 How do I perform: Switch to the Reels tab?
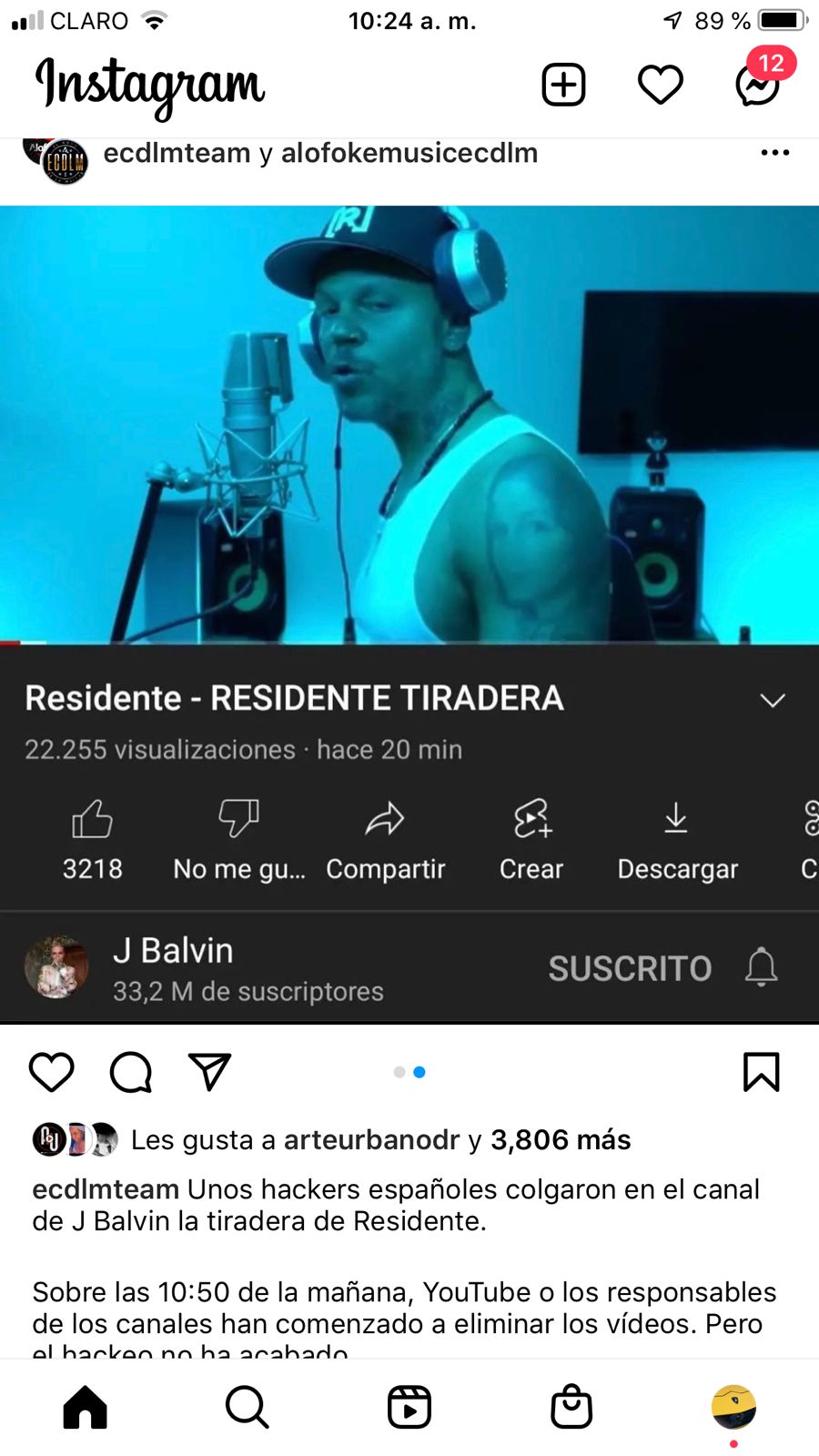pos(409,1407)
